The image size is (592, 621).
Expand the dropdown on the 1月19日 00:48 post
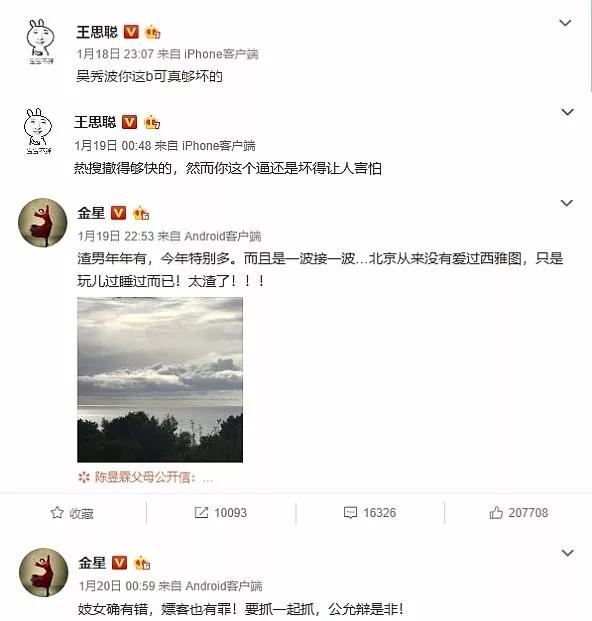[567, 112]
